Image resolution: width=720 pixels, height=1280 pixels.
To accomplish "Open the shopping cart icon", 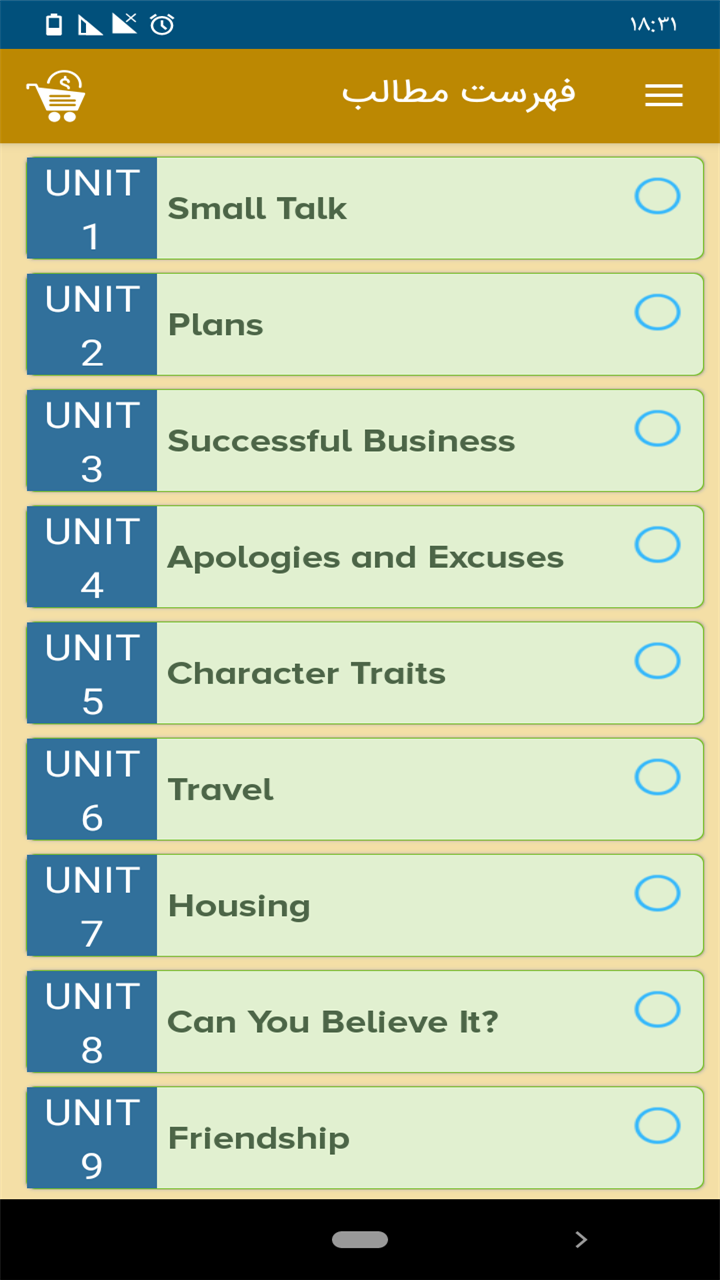I will pos(56,96).
